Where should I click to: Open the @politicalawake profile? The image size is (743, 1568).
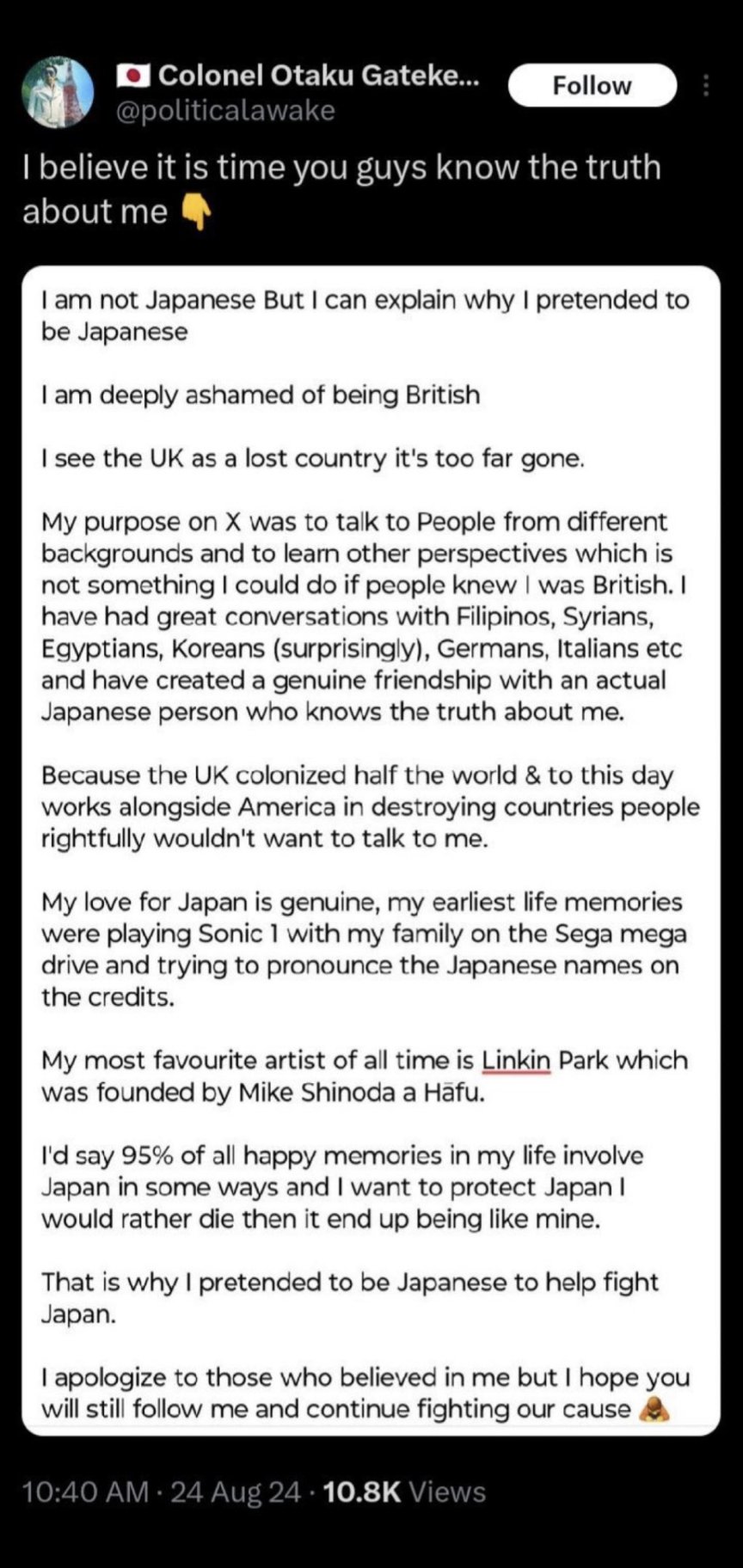coord(225,111)
